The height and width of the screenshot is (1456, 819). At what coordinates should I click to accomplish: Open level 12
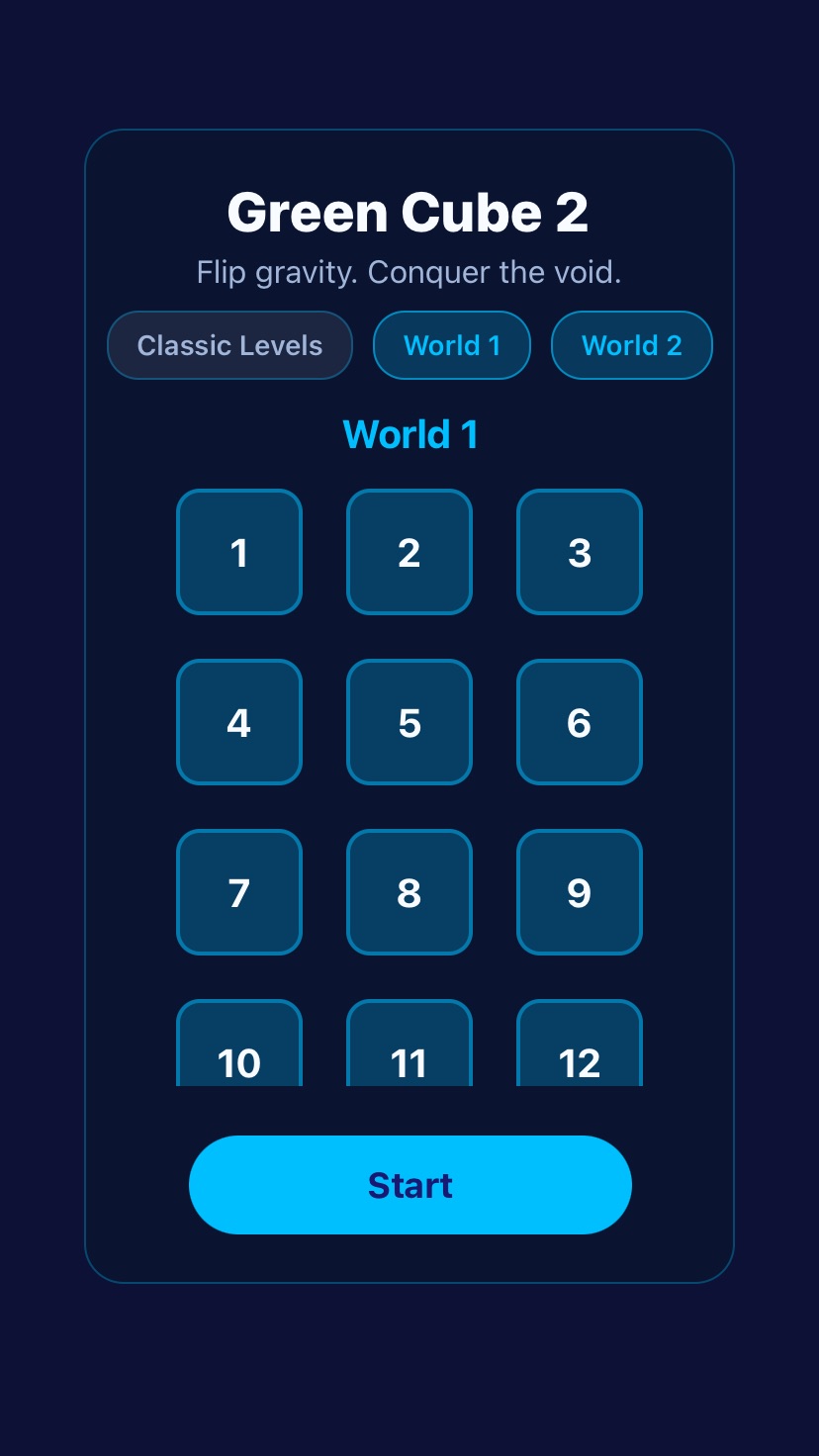[x=580, y=1048]
